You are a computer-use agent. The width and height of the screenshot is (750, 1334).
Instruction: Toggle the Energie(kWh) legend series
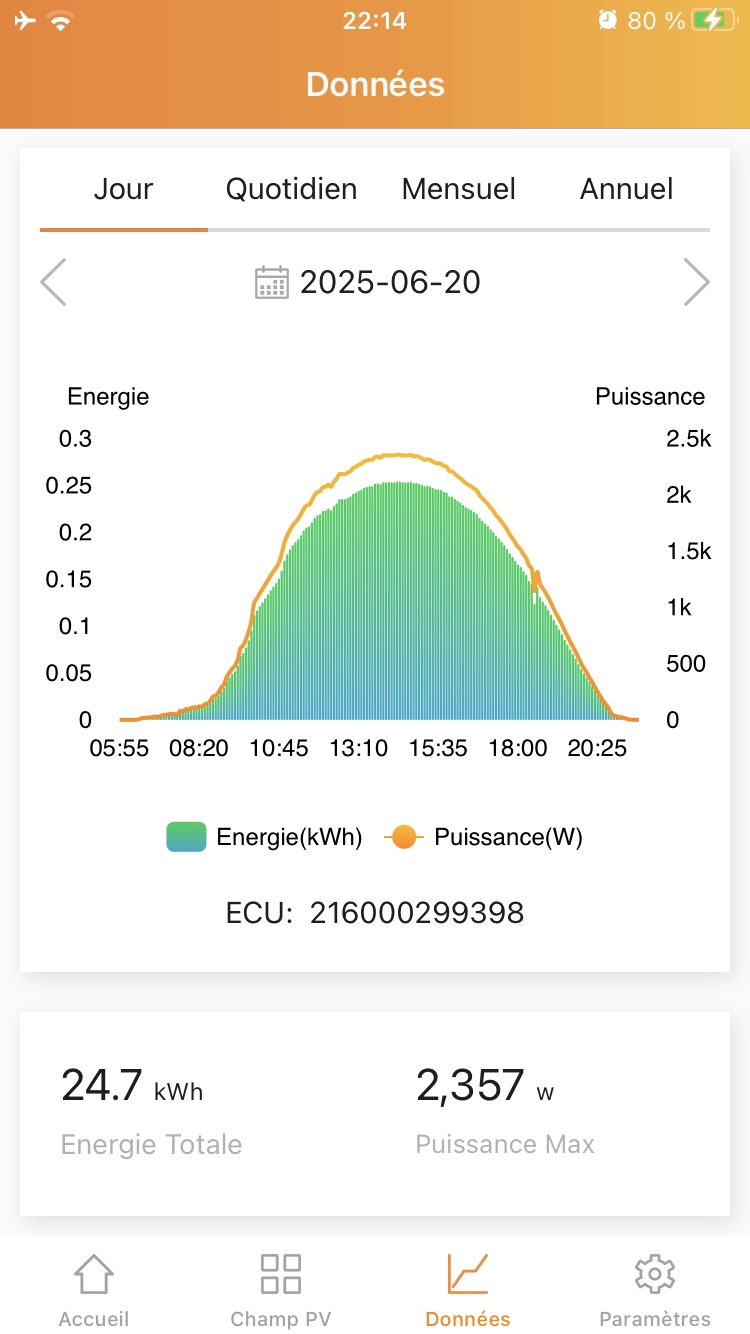pyautogui.click(x=265, y=837)
